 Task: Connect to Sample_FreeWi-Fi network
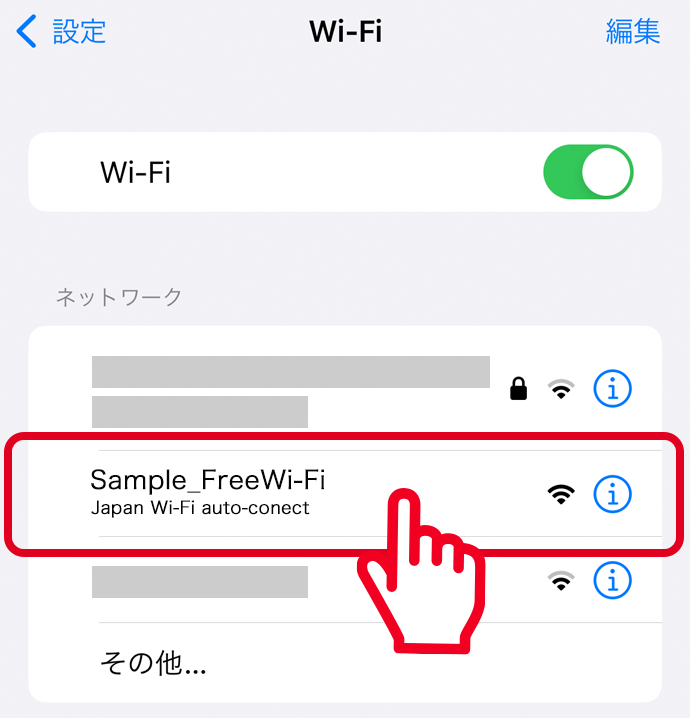(208, 492)
